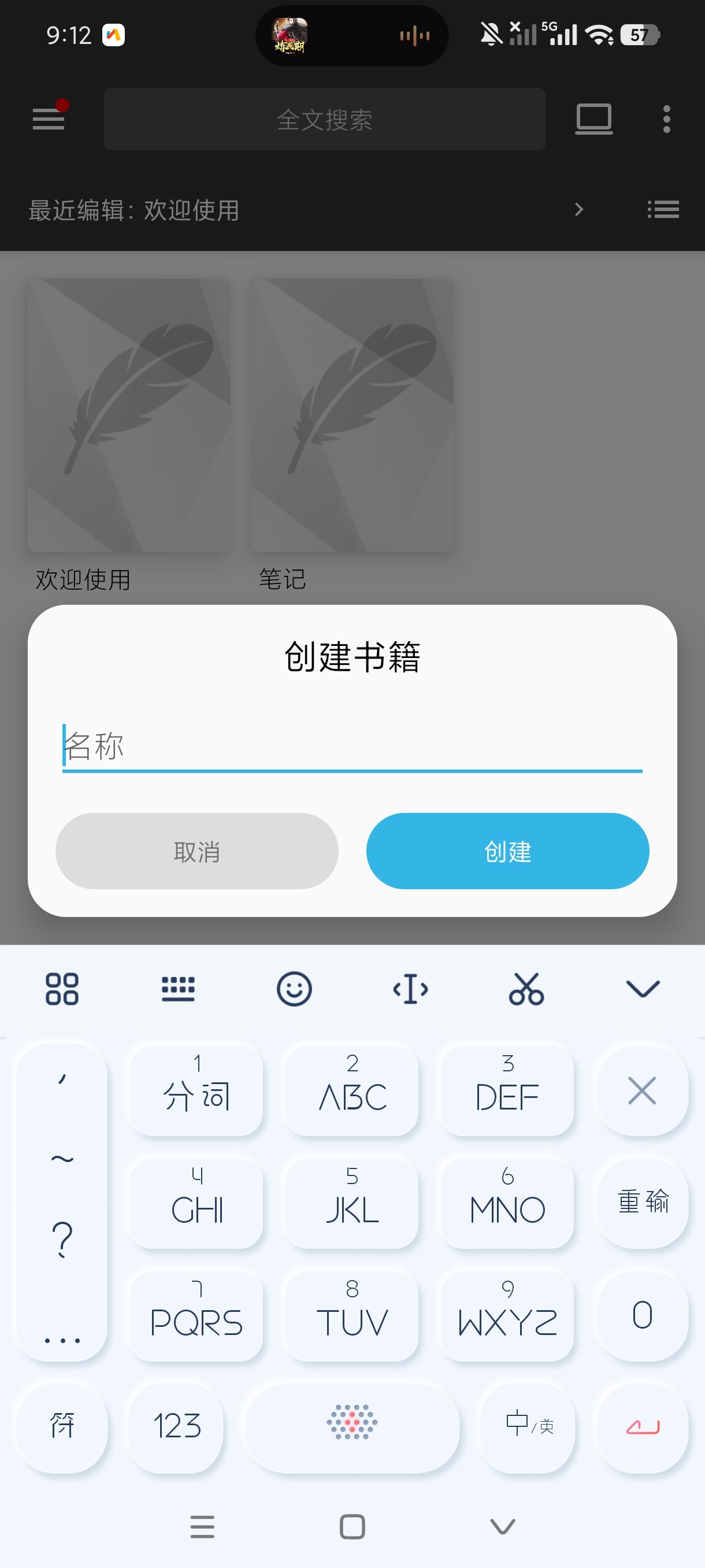The height and width of the screenshot is (1568, 705).
Task: Tap the ABC key on keypad
Action: pos(352,1090)
